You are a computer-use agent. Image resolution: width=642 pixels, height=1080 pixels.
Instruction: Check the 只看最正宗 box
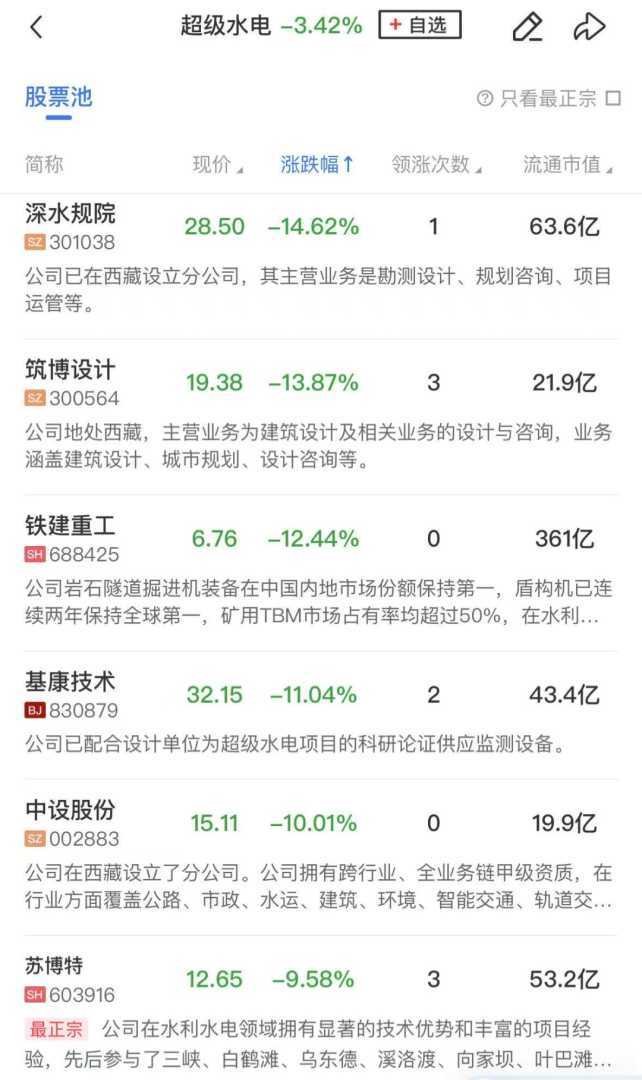(612, 98)
